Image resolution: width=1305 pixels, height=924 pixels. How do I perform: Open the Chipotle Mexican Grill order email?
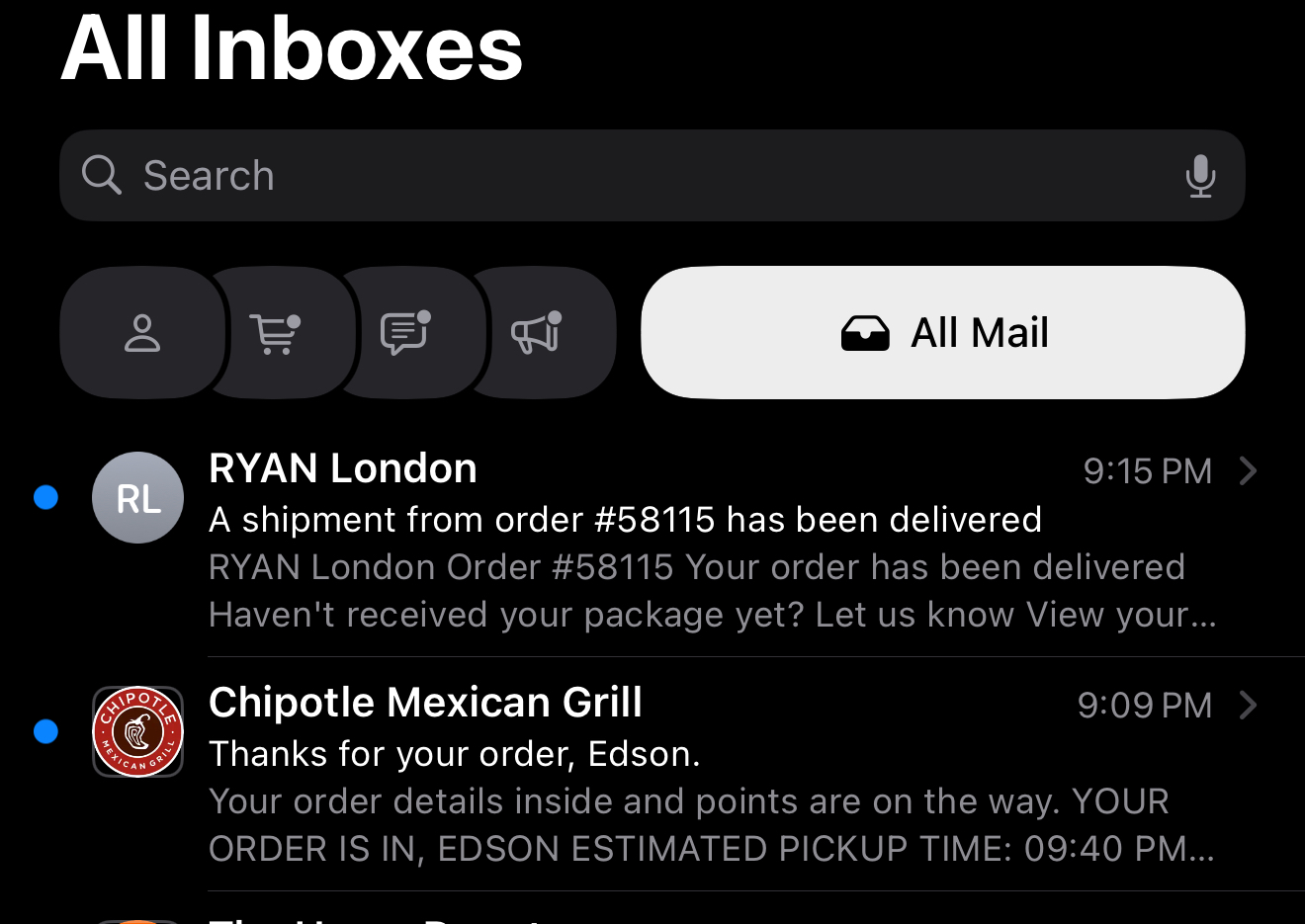click(x=692, y=776)
